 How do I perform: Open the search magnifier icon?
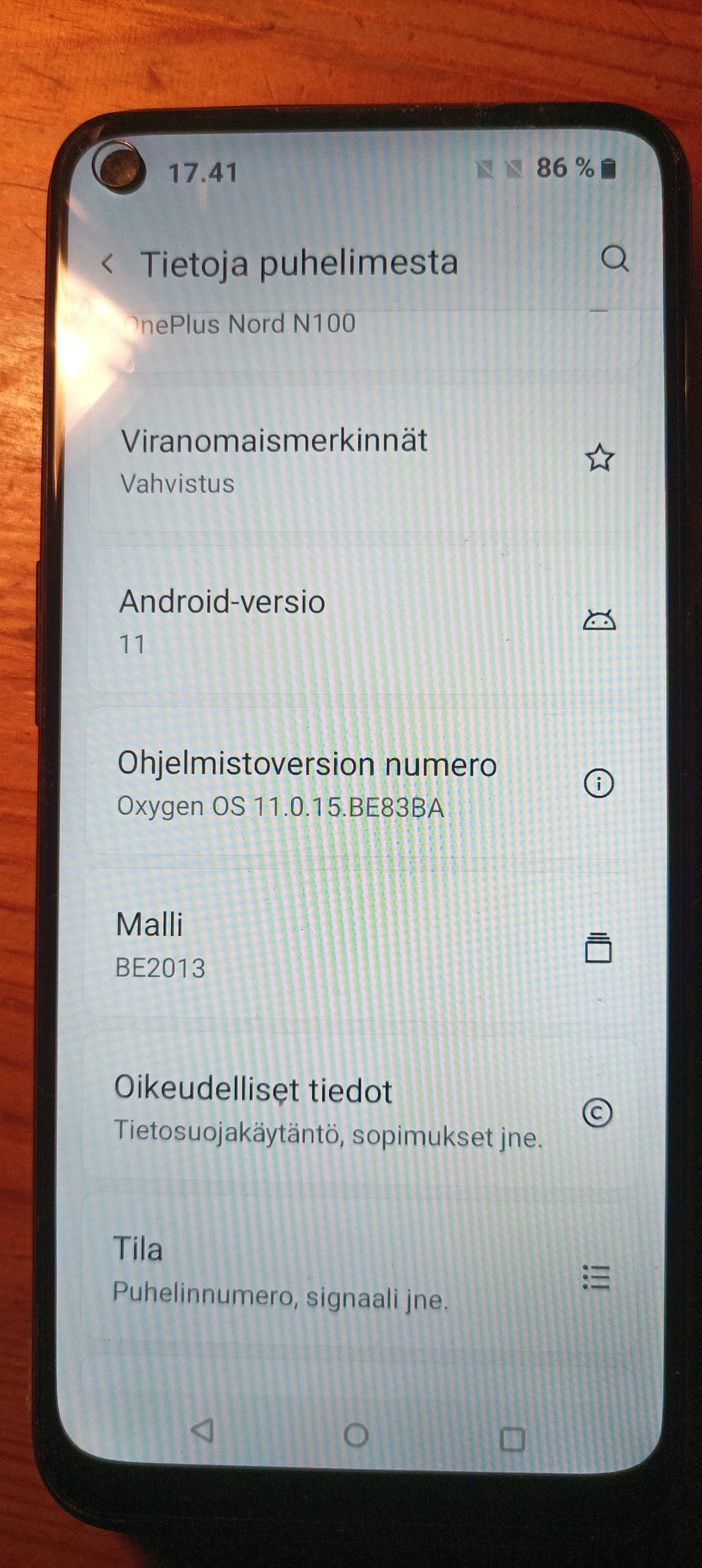coord(614,258)
